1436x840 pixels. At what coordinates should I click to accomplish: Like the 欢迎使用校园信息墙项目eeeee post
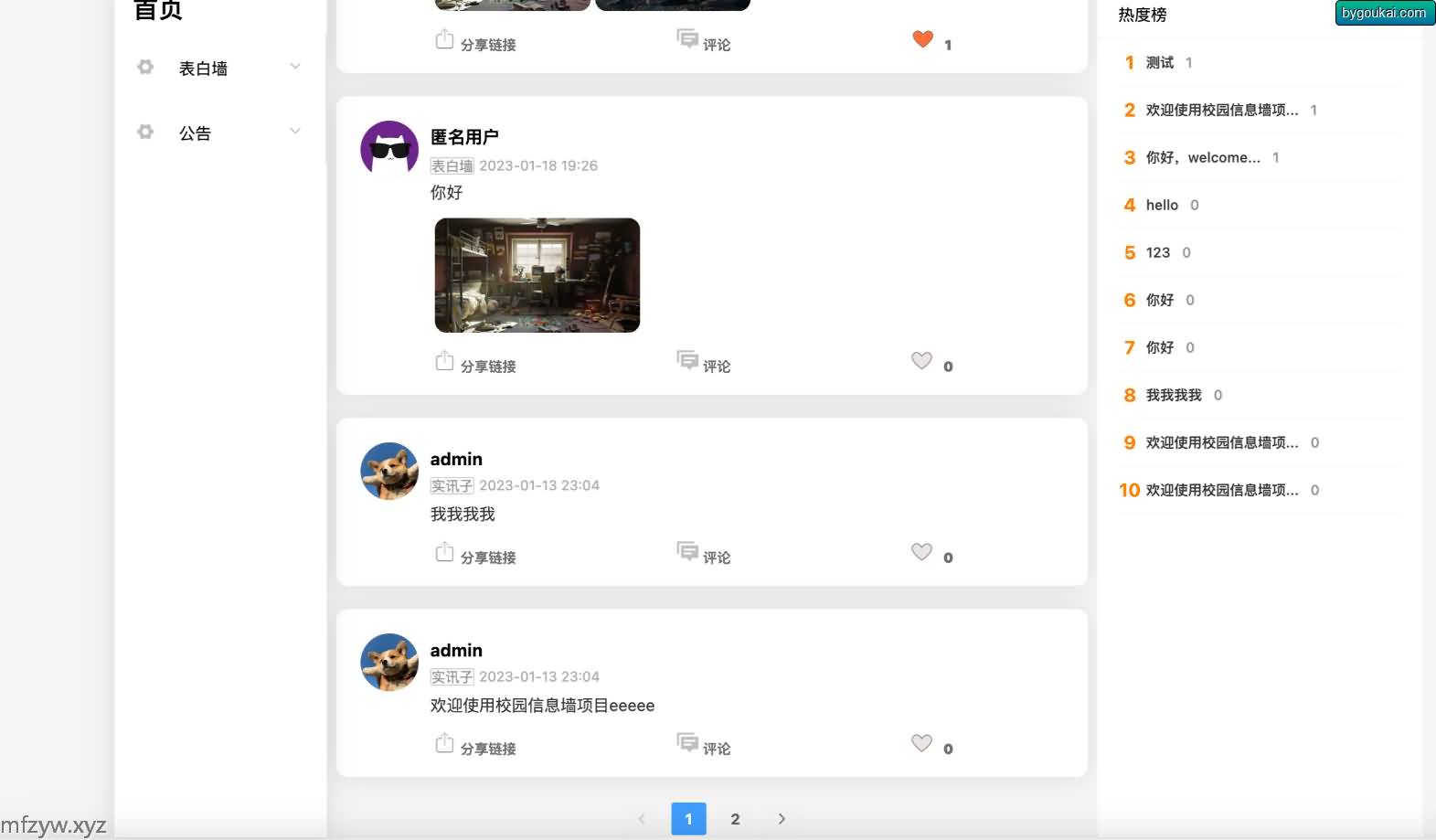pos(921,743)
